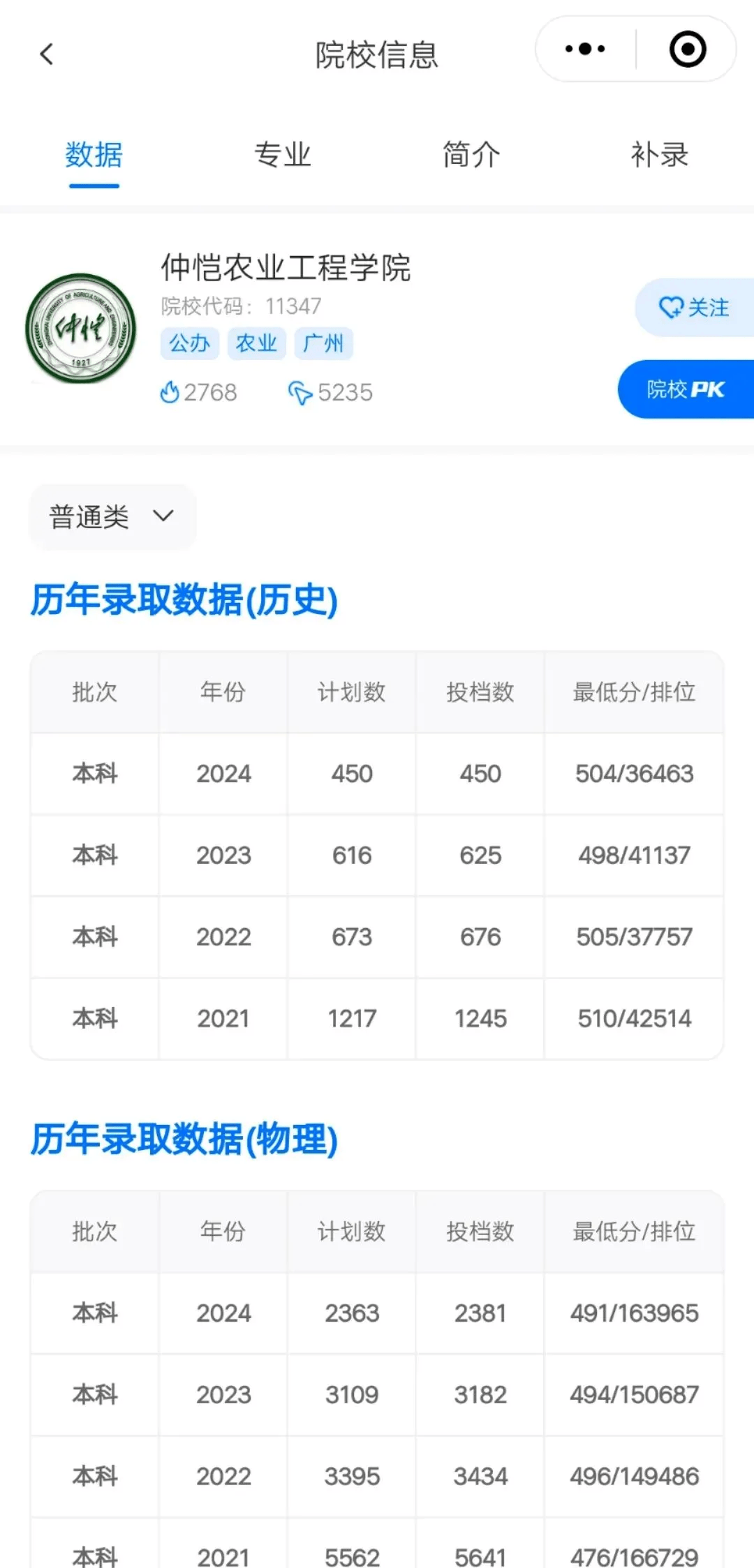Select the 数据 tab

(94, 155)
